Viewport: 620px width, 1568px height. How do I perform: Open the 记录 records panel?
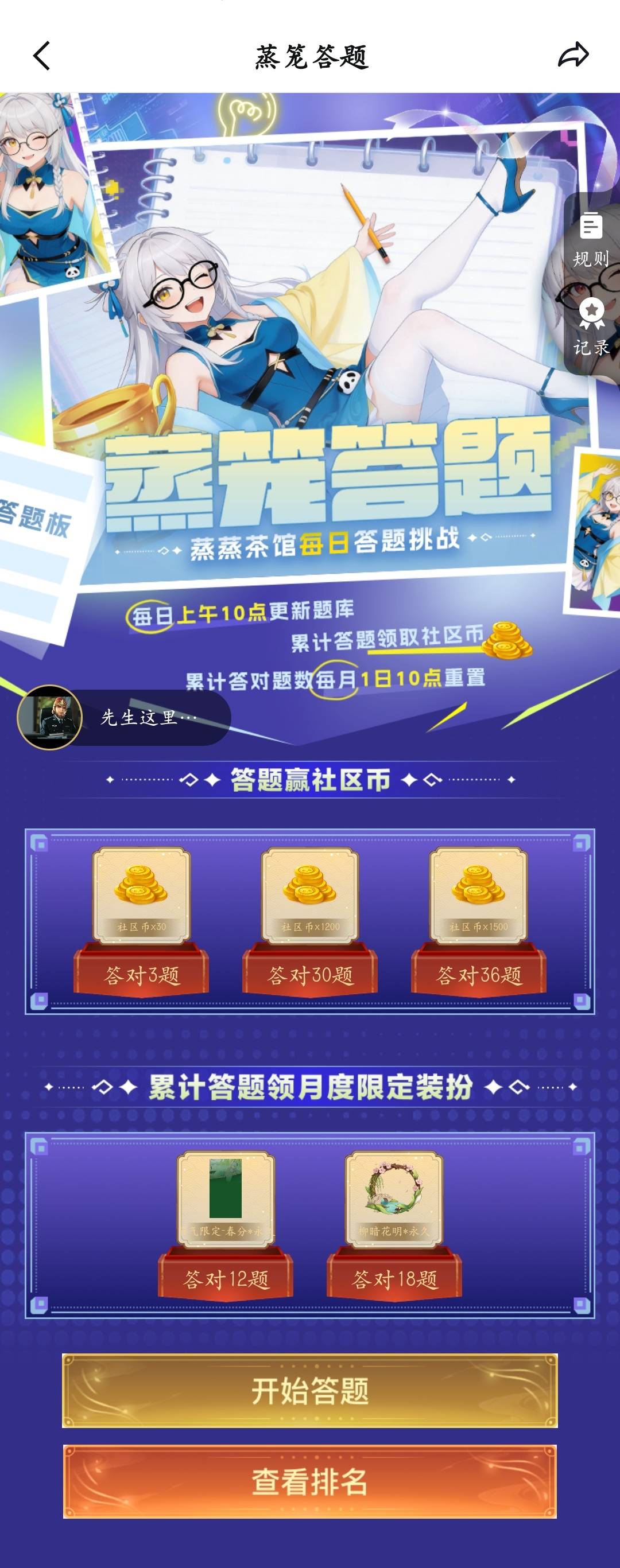tap(591, 328)
